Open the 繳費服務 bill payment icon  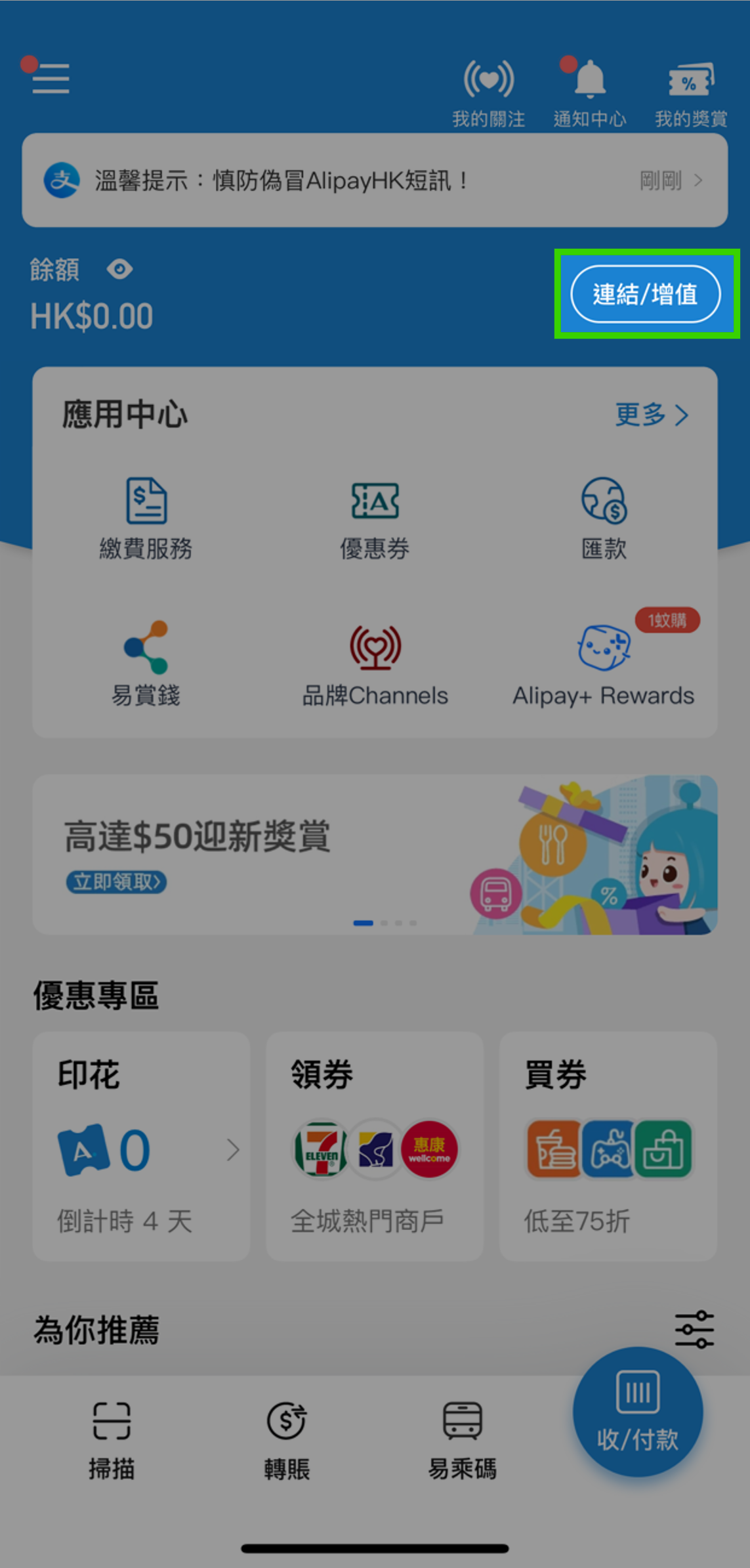[146, 515]
